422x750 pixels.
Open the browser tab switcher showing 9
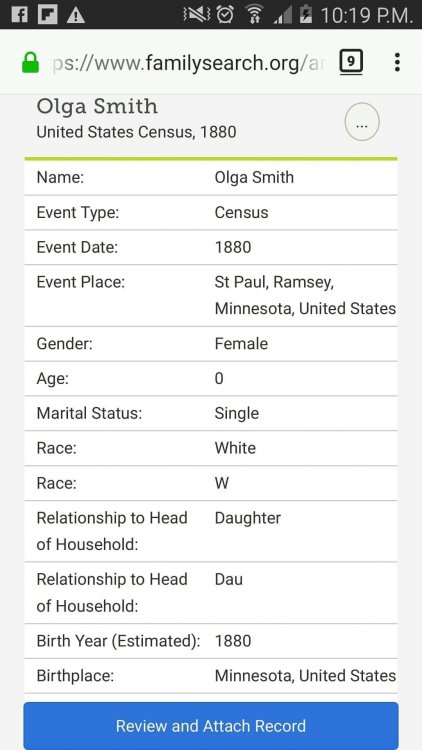pos(351,62)
